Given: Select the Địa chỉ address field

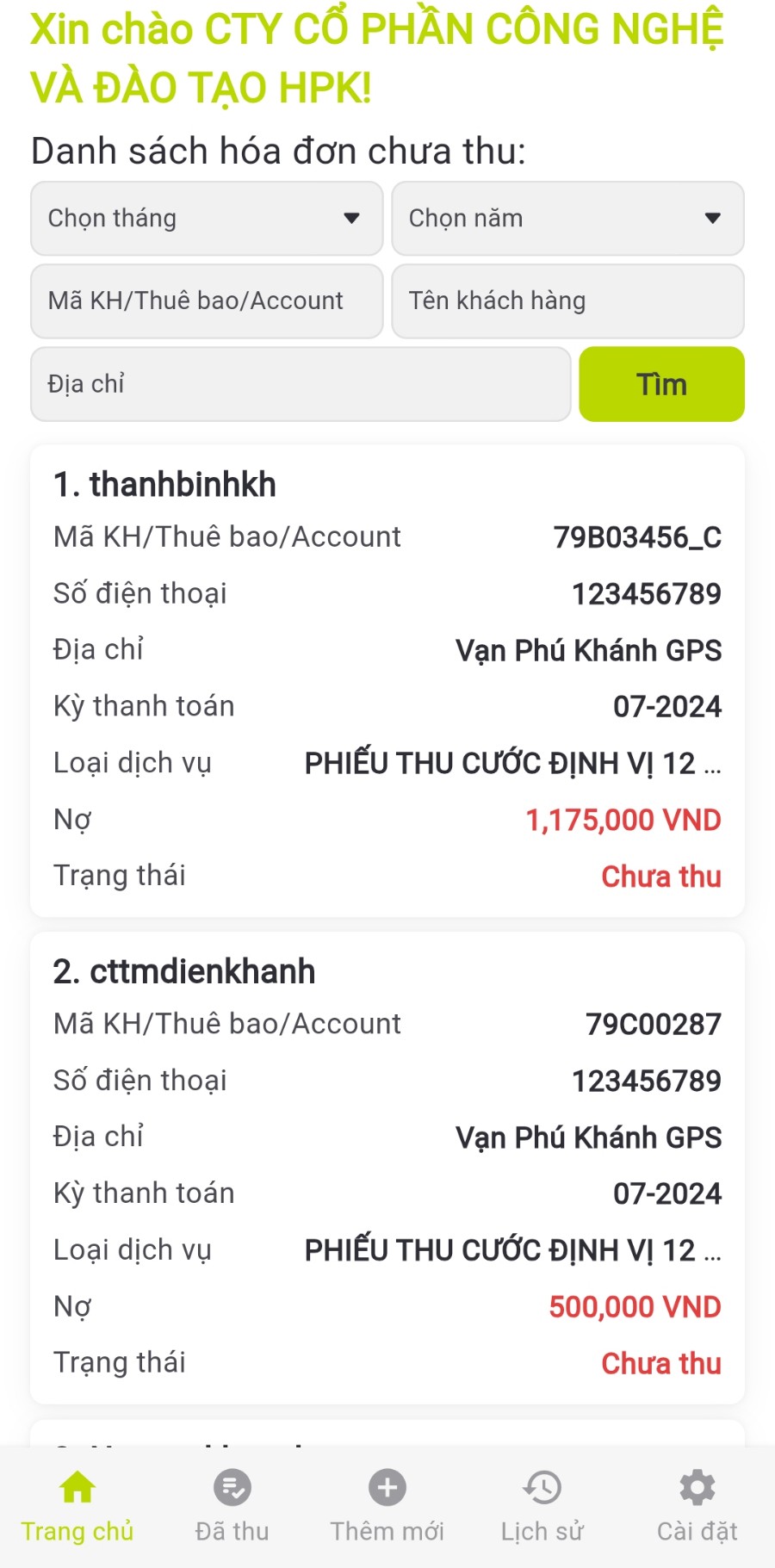Looking at the screenshot, I should tap(301, 384).
